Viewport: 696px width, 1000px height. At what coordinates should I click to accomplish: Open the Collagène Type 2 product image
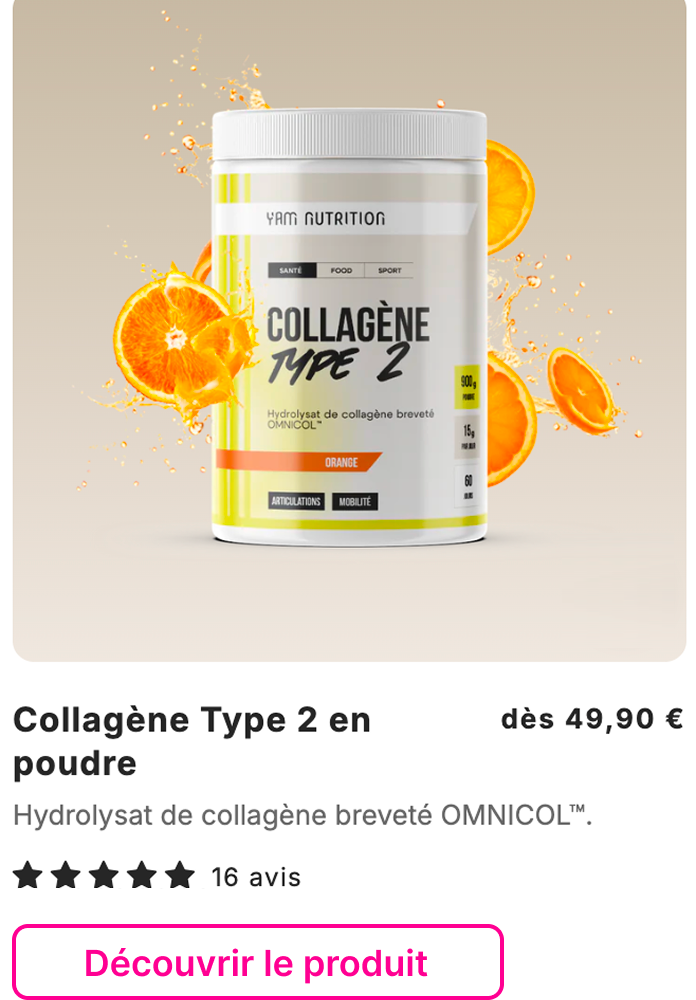tap(348, 330)
